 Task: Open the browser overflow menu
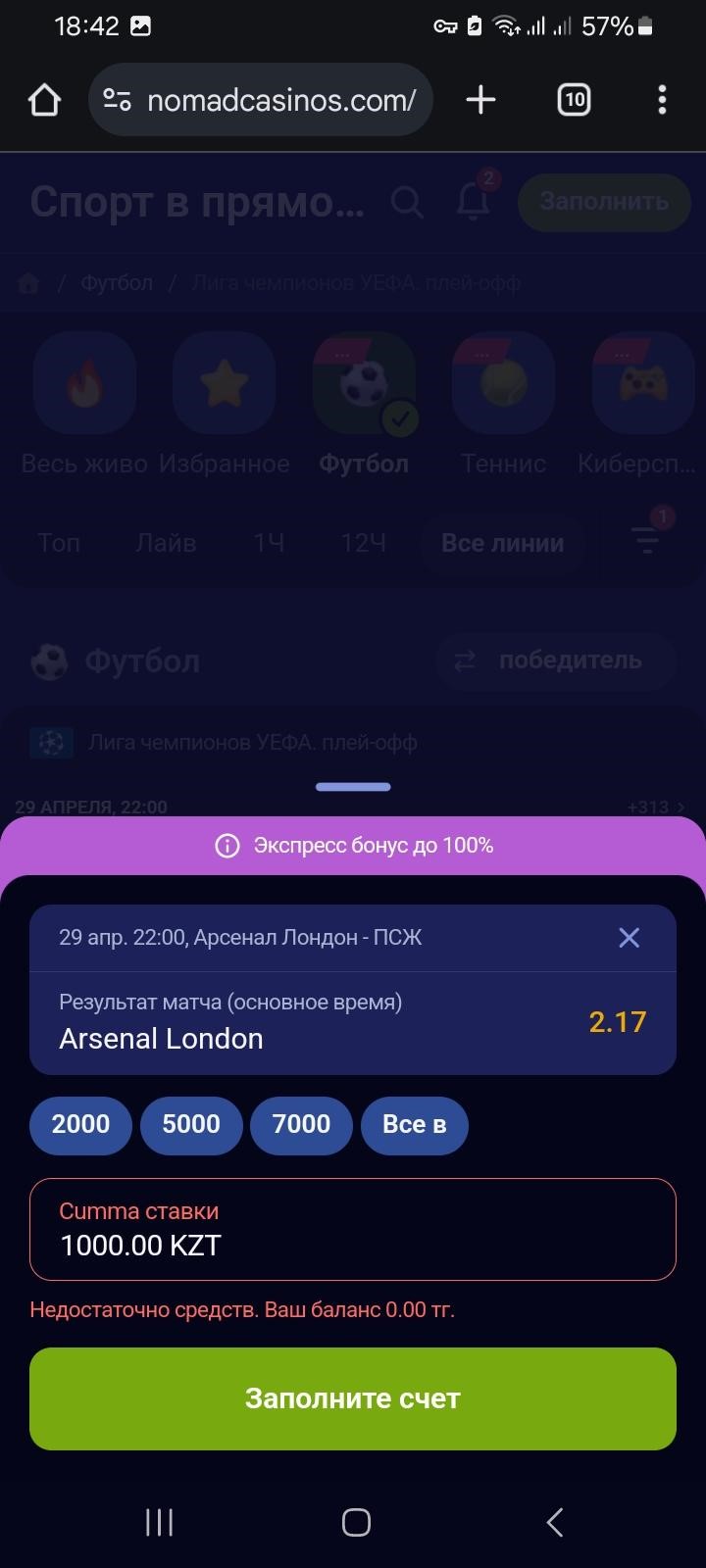[662, 99]
